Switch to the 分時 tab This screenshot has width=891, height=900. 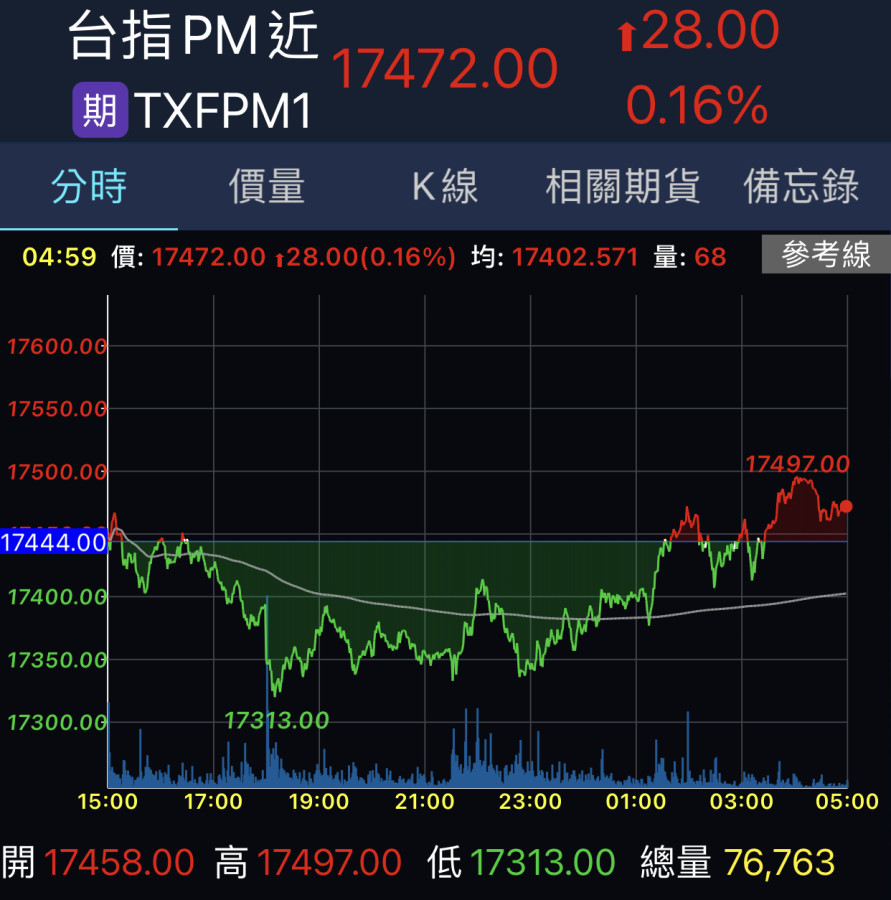click(x=89, y=187)
